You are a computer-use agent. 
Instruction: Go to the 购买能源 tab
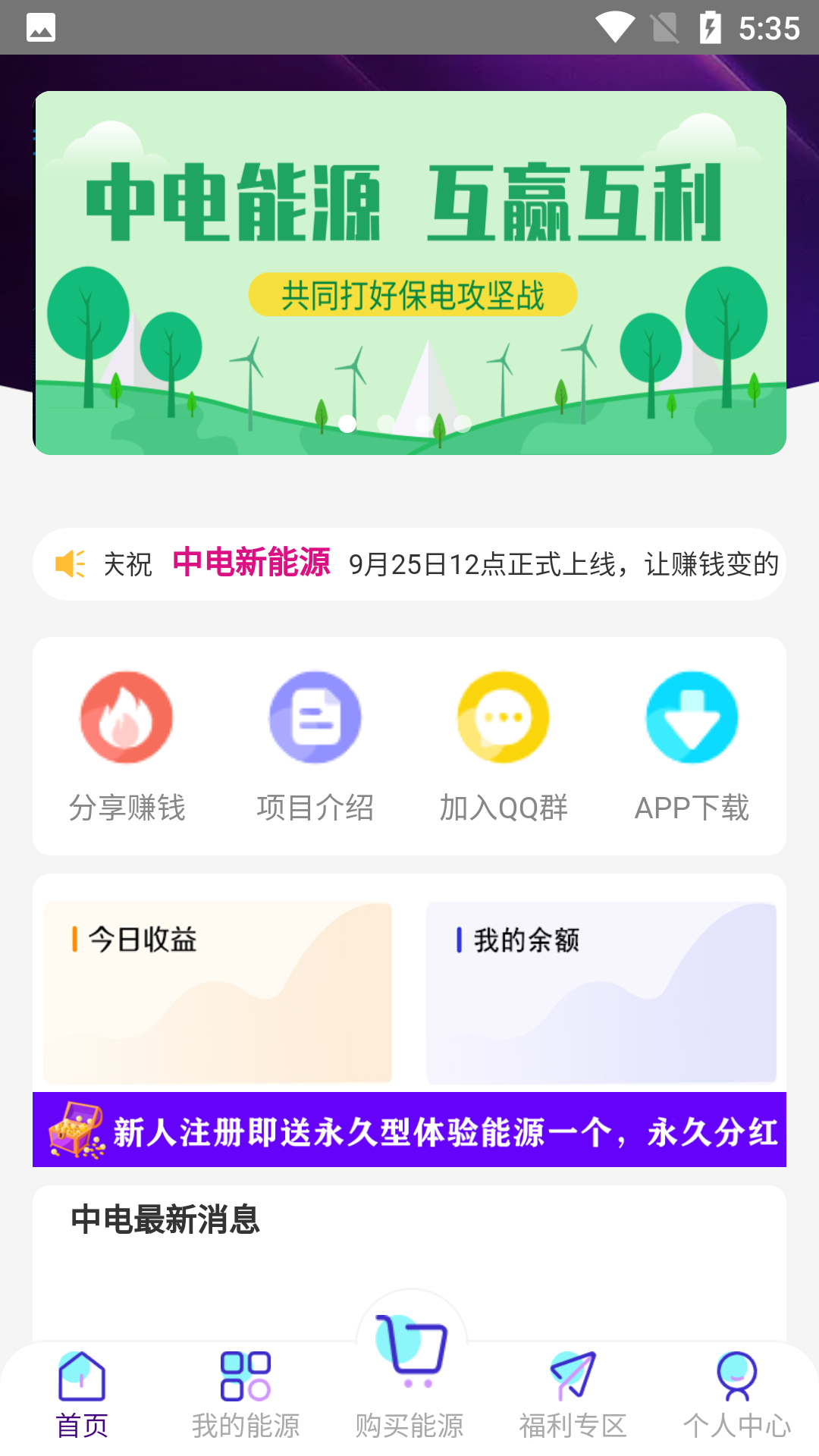pyautogui.click(x=410, y=1365)
